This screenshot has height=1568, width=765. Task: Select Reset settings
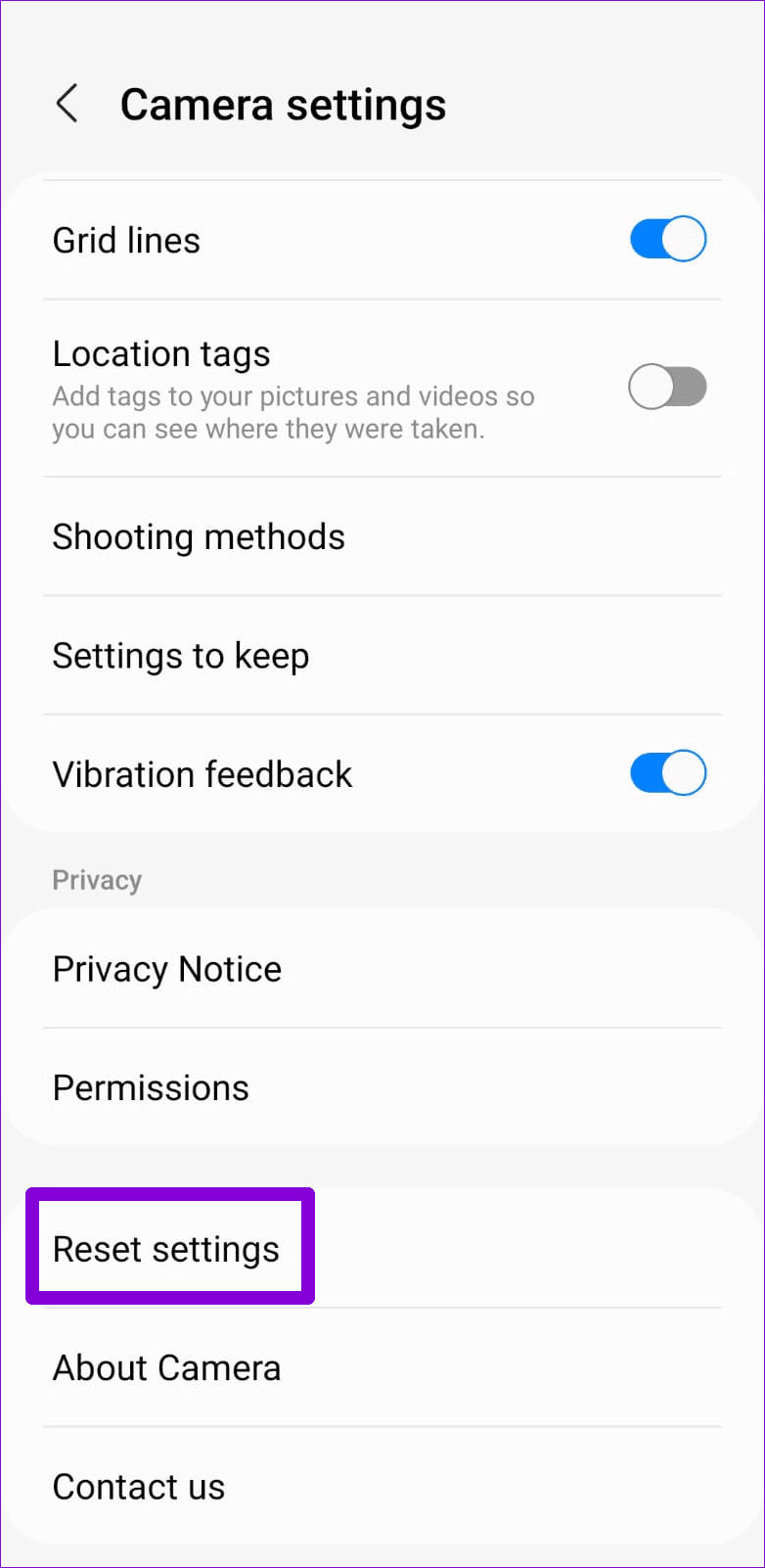coord(166,1250)
